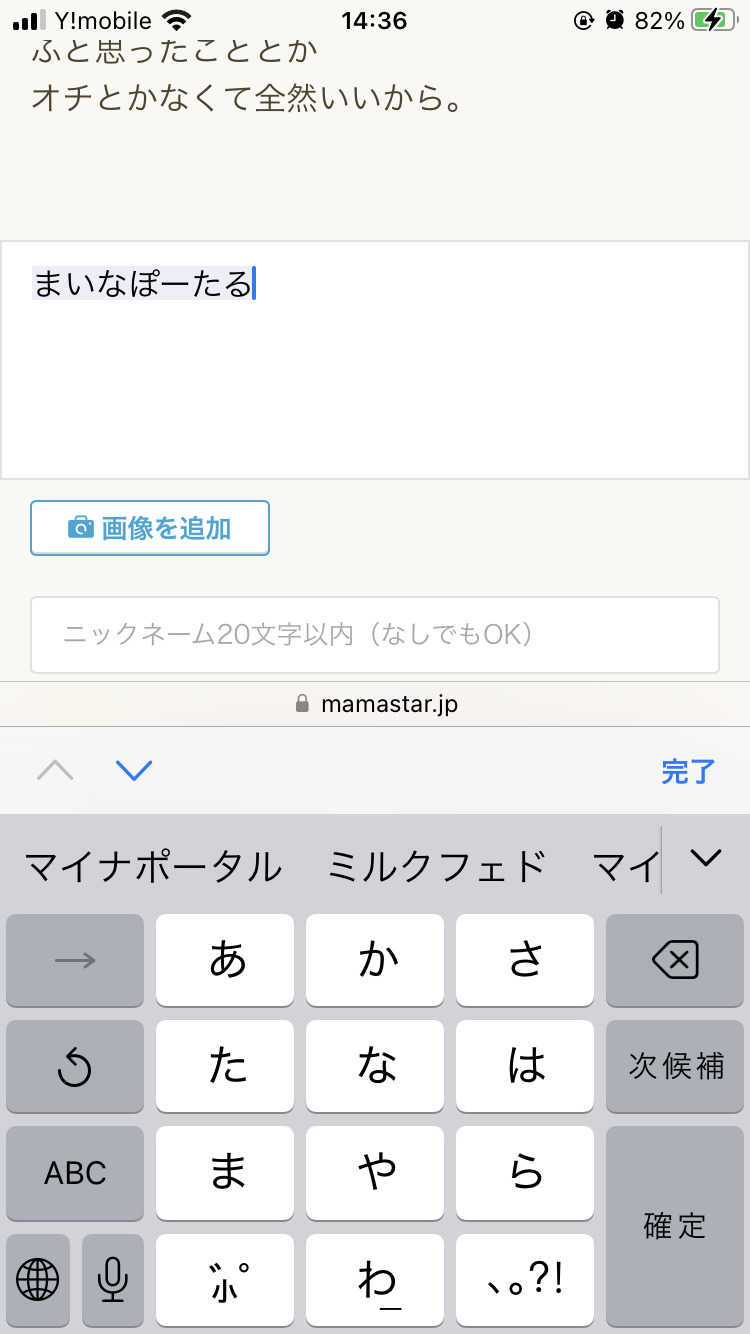Screen dimensions: 750x1334
Task: Delete a character with backspace key
Action: [x=675, y=961]
